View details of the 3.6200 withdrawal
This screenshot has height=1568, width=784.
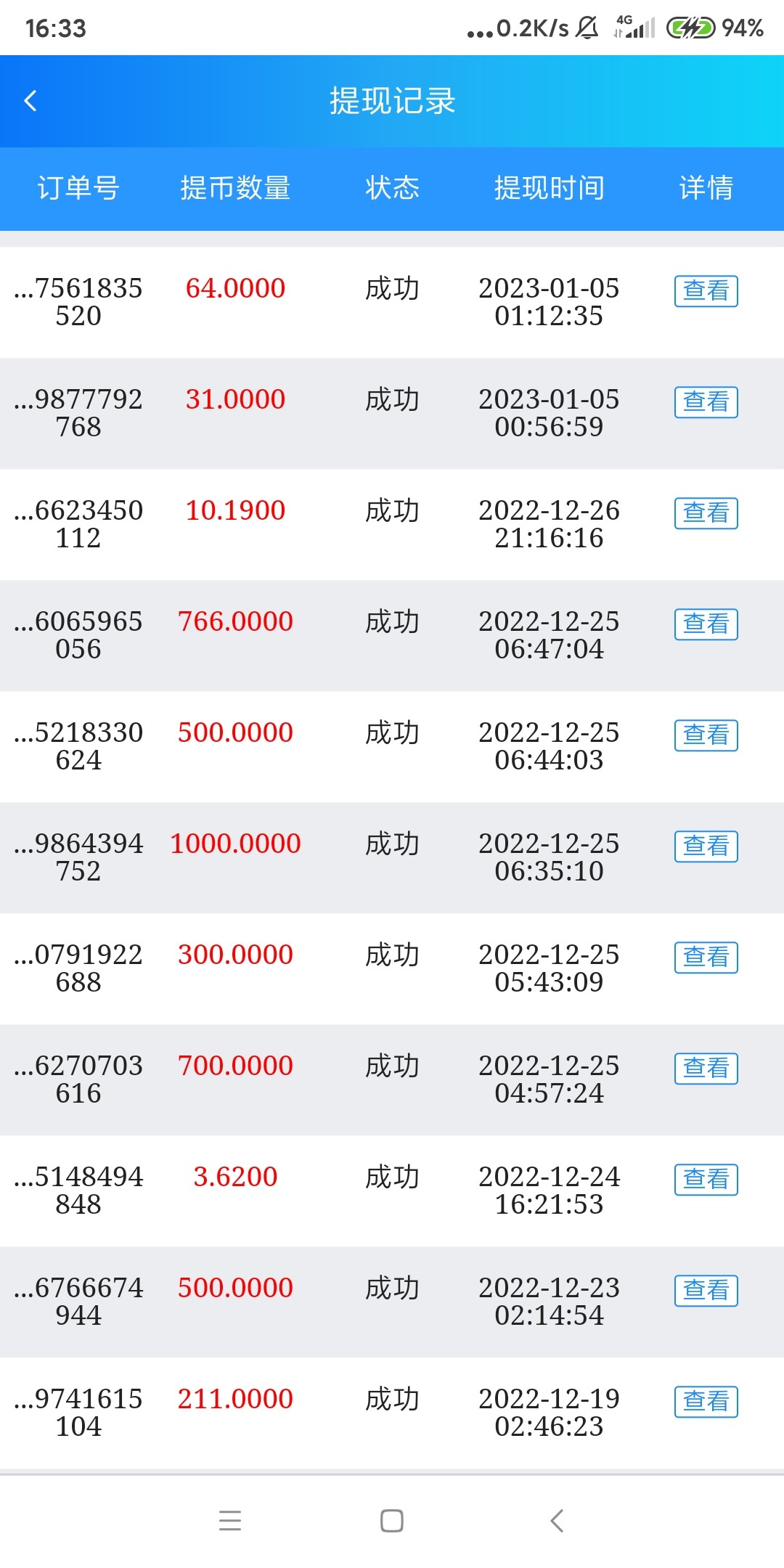pyautogui.click(x=706, y=1180)
